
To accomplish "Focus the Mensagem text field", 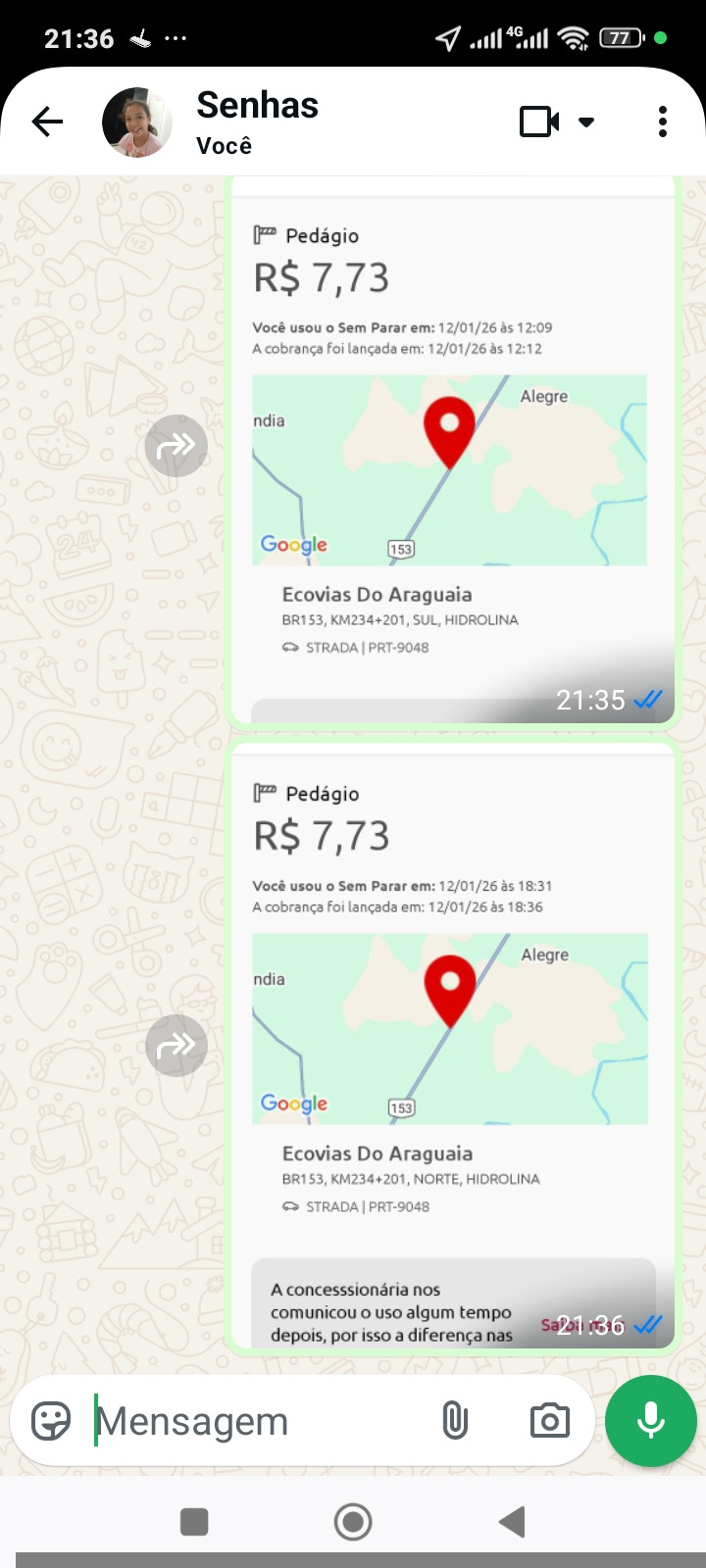I will pos(255,1421).
